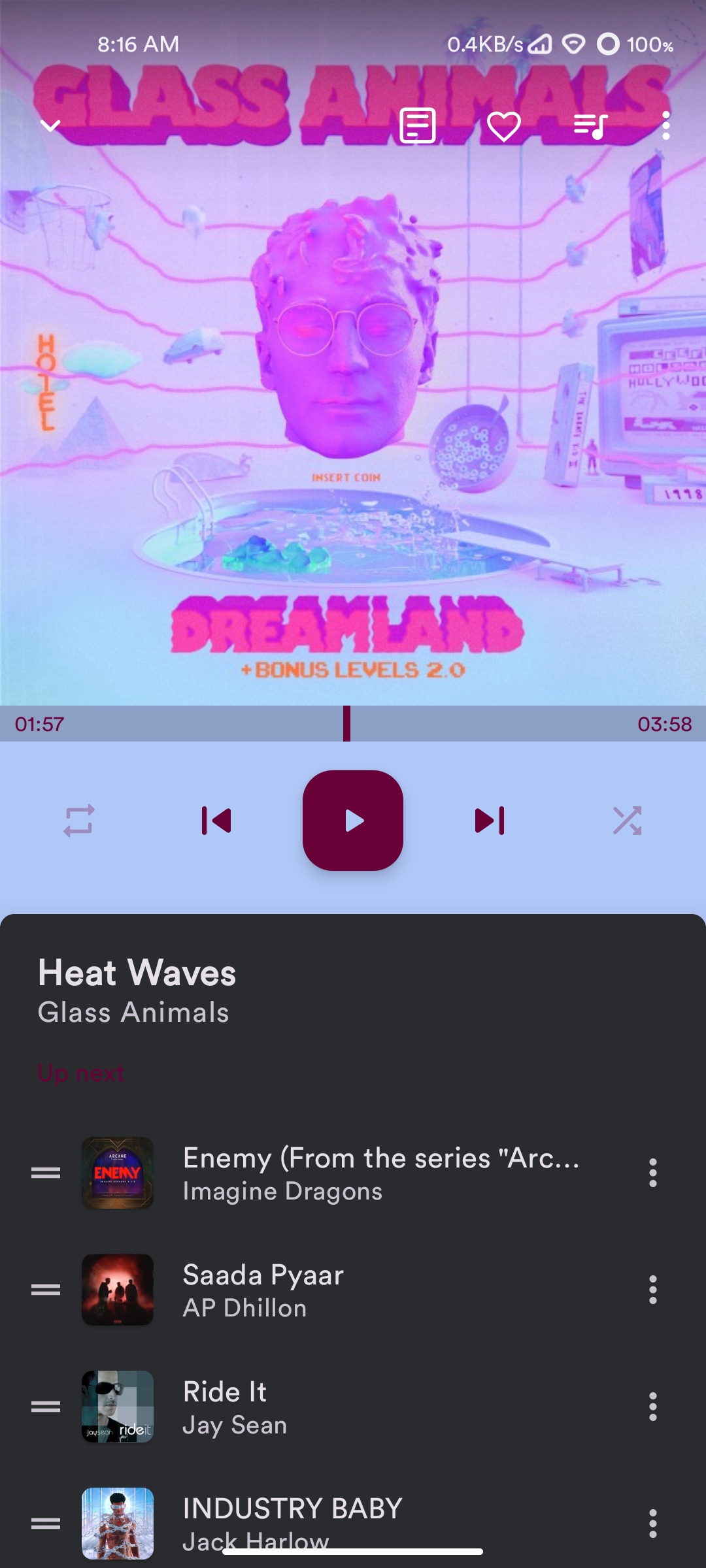Toggle repeat mode
This screenshot has height=1568, width=706.
pos(79,821)
